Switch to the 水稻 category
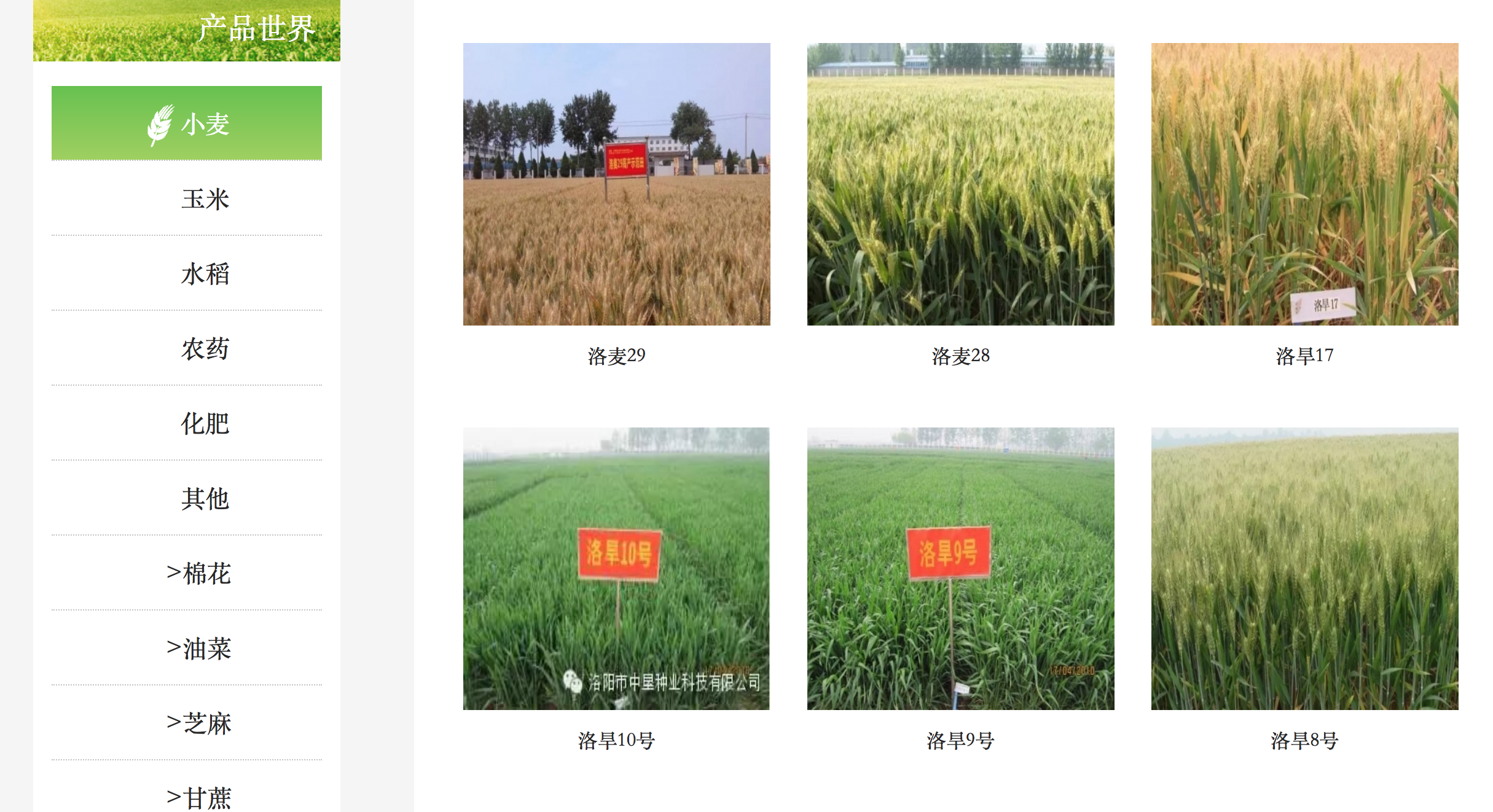 point(205,274)
